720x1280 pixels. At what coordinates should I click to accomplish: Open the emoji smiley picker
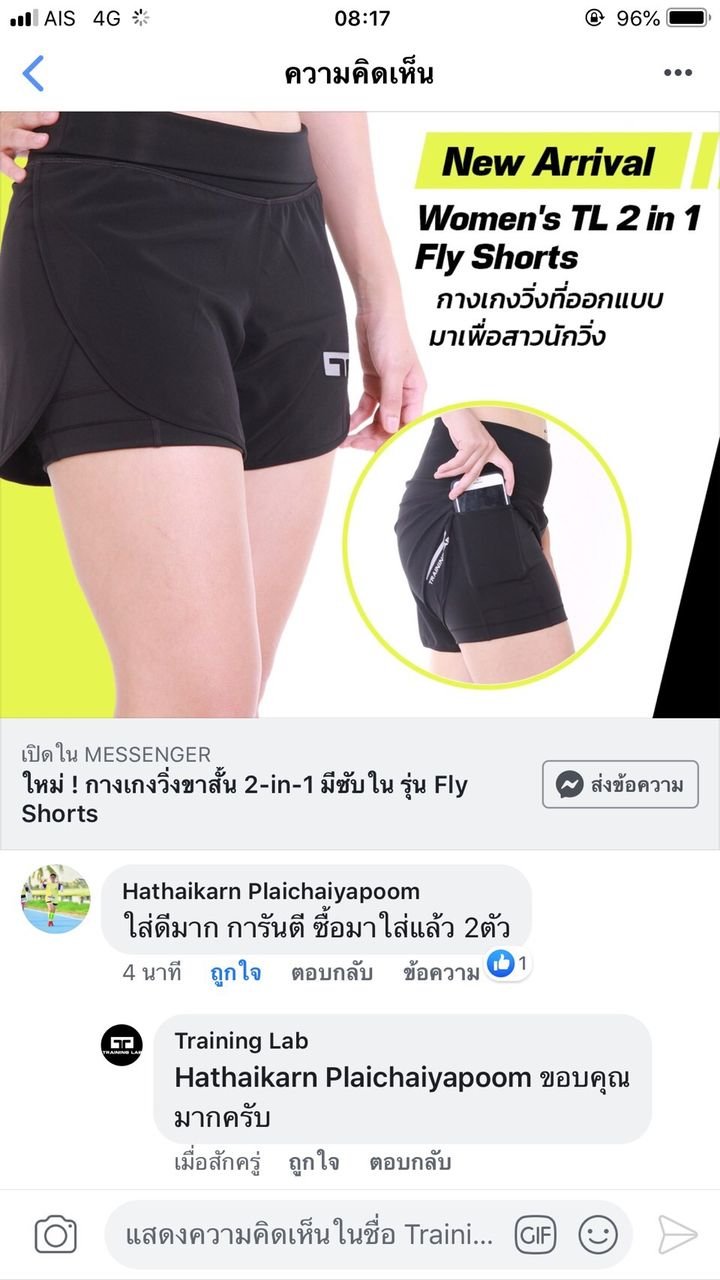coord(598,1236)
